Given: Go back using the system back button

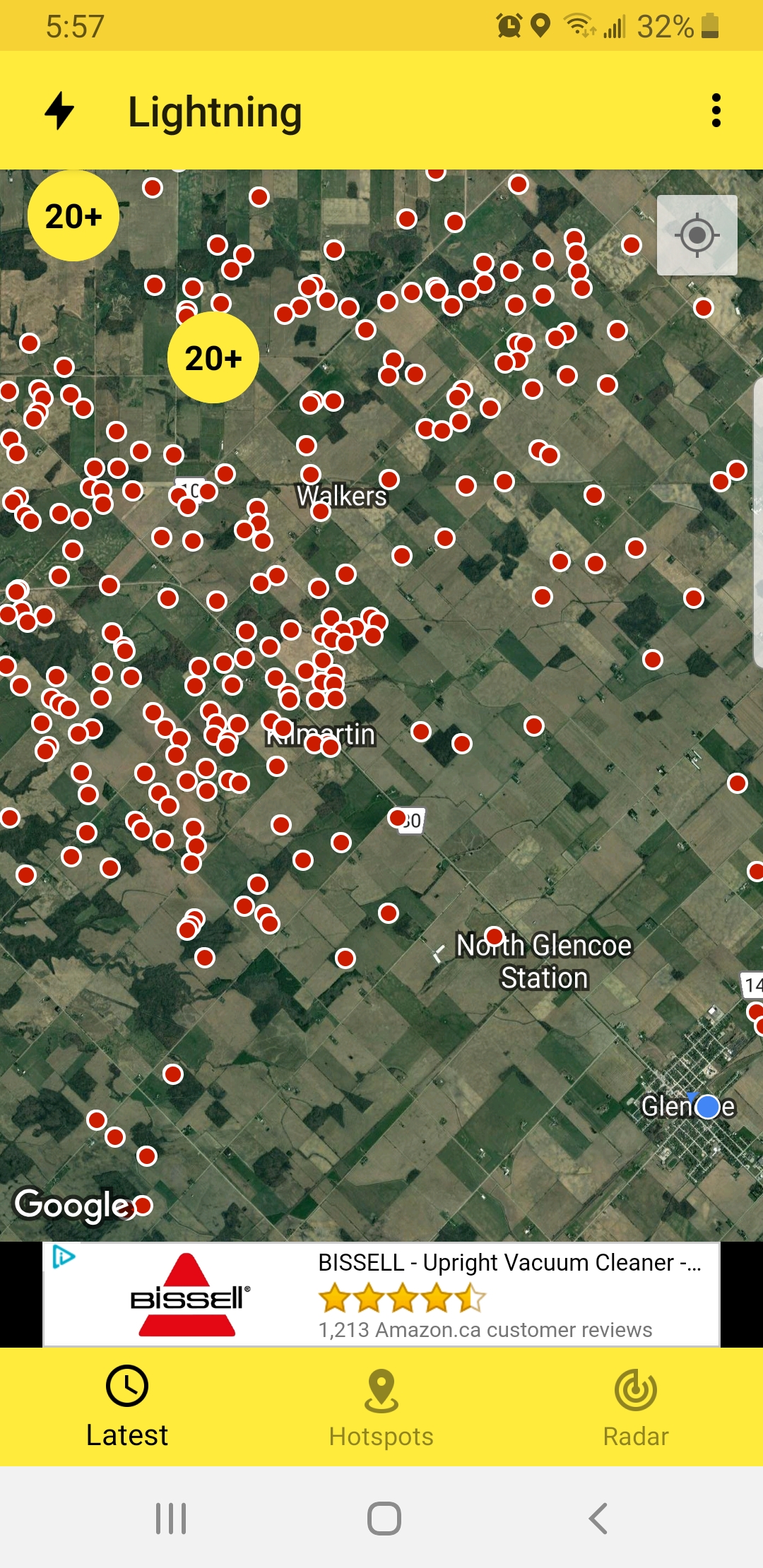Looking at the screenshot, I should point(598,1519).
